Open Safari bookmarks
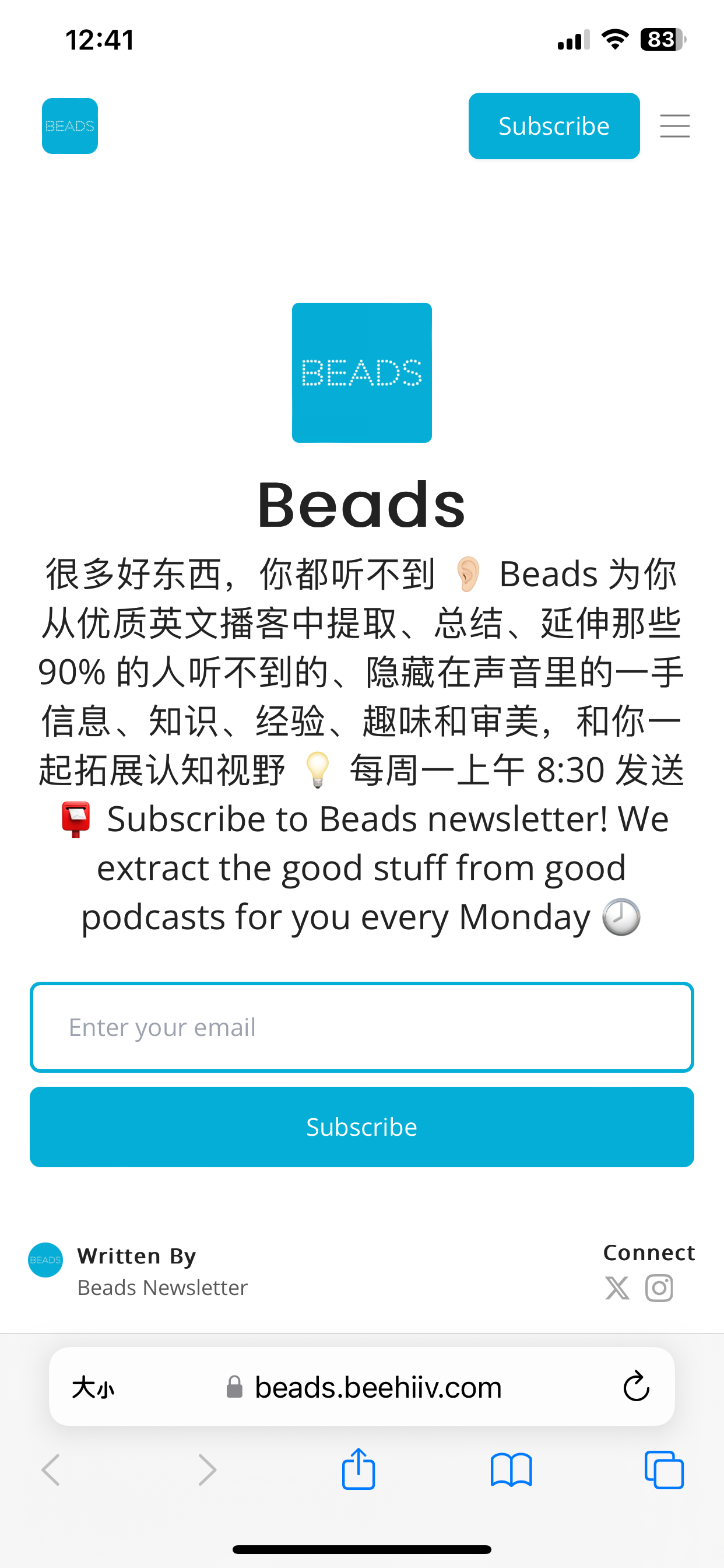The height and width of the screenshot is (1568, 724). pyautogui.click(x=511, y=1471)
